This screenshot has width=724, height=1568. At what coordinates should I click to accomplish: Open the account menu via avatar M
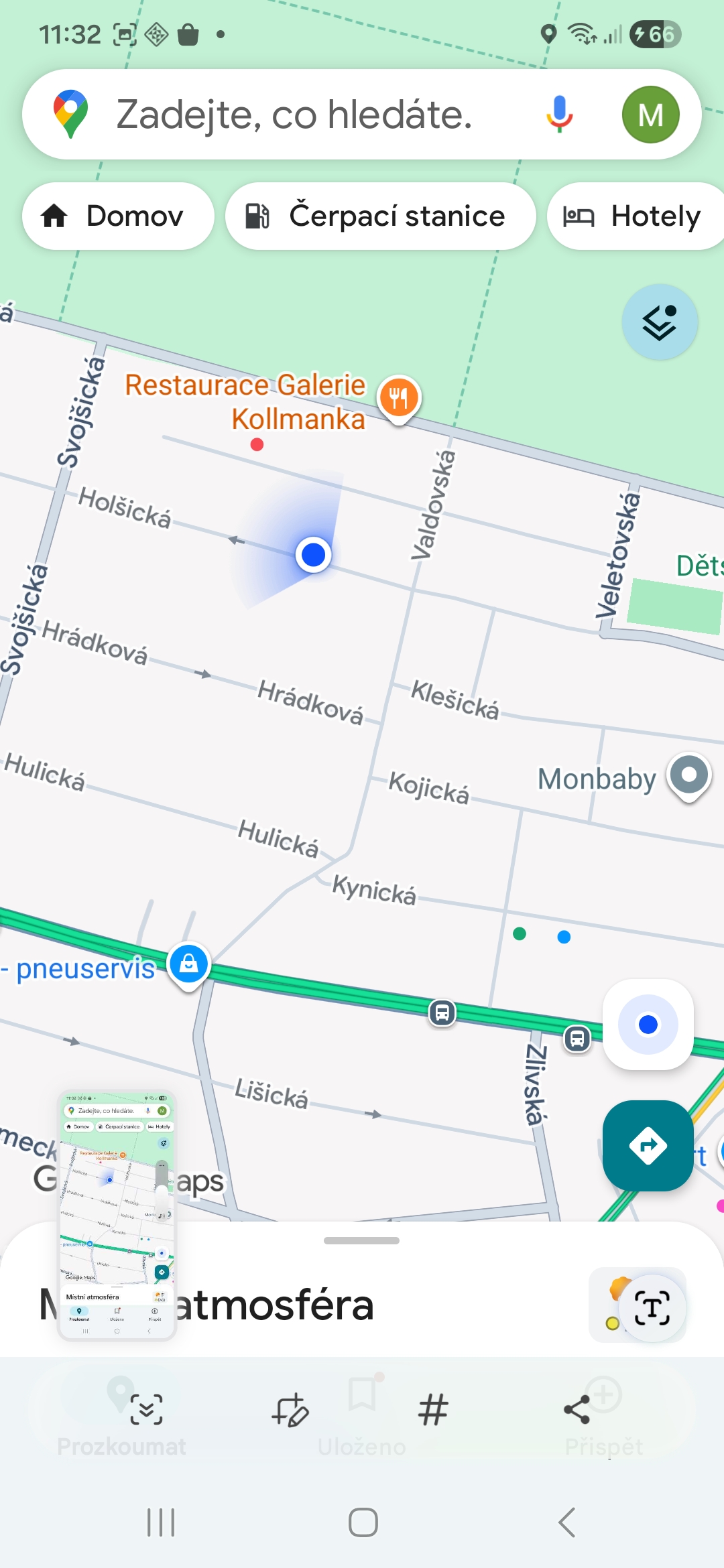(650, 115)
